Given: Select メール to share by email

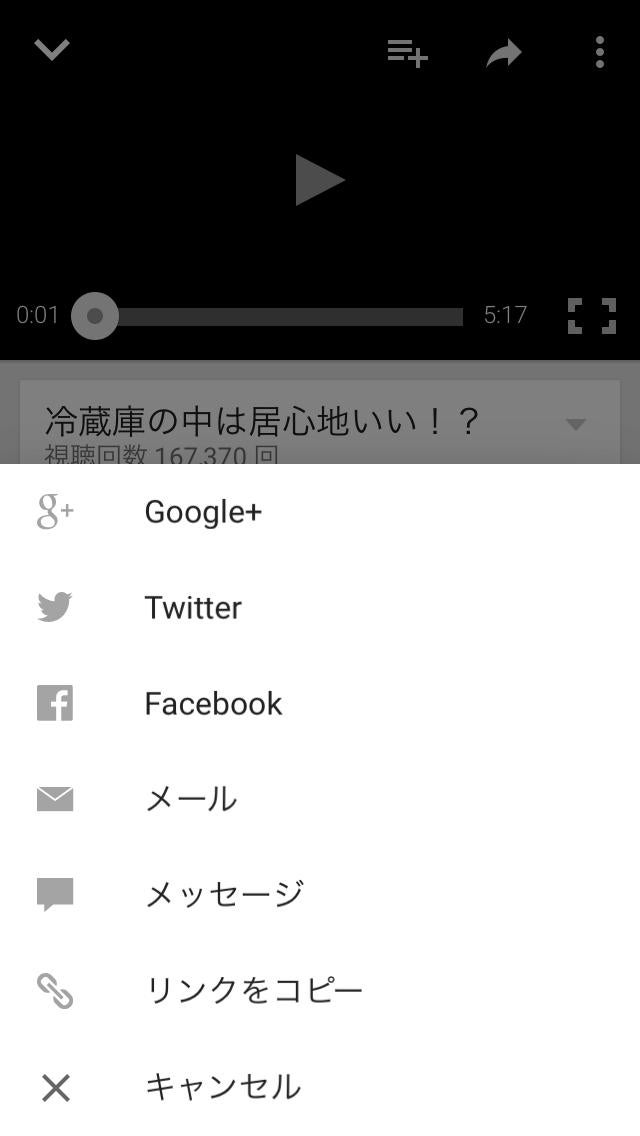Looking at the screenshot, I should (x=191, y=799).
